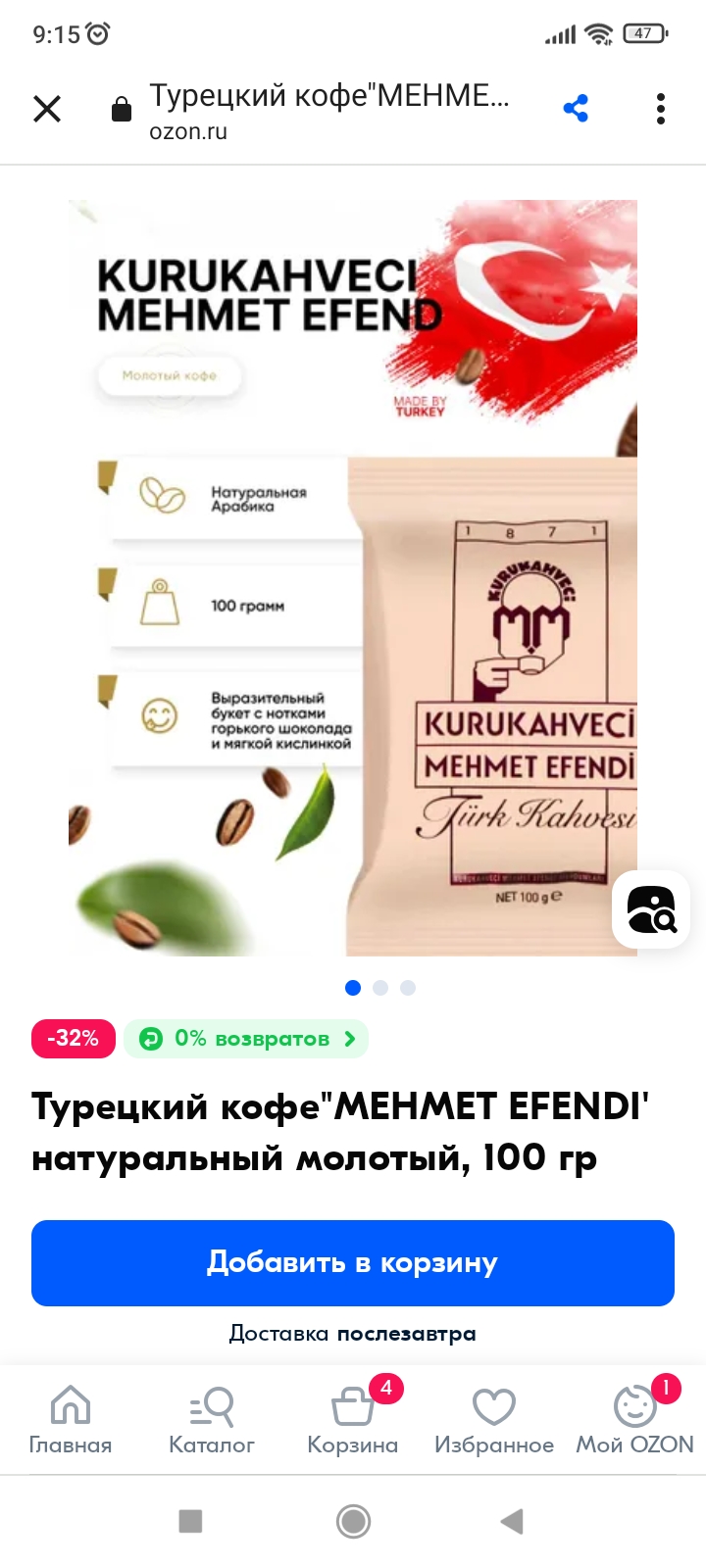
Task: Open the Корзина cart tab
Action: [x=353, y=1420]
